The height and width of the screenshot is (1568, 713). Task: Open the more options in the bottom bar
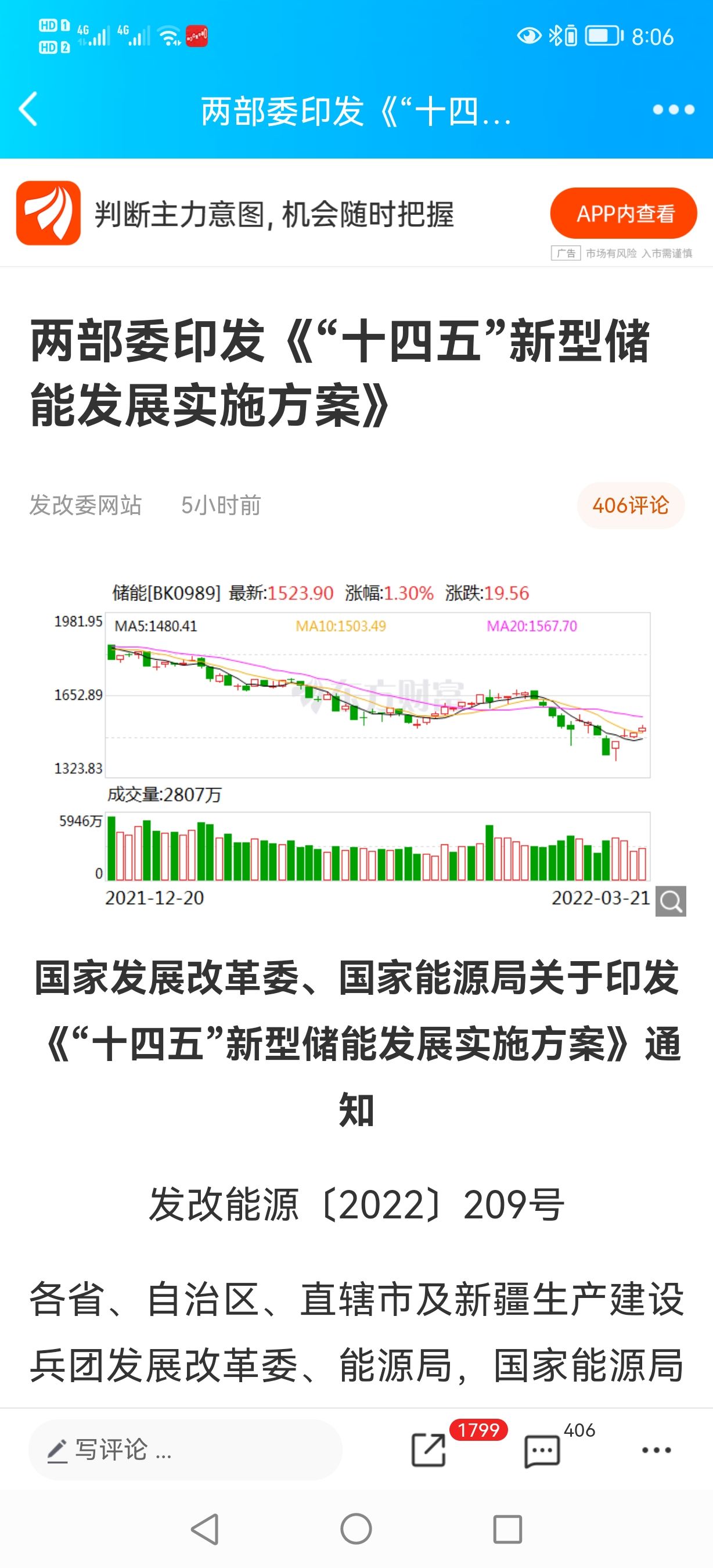pos(657,1451)
